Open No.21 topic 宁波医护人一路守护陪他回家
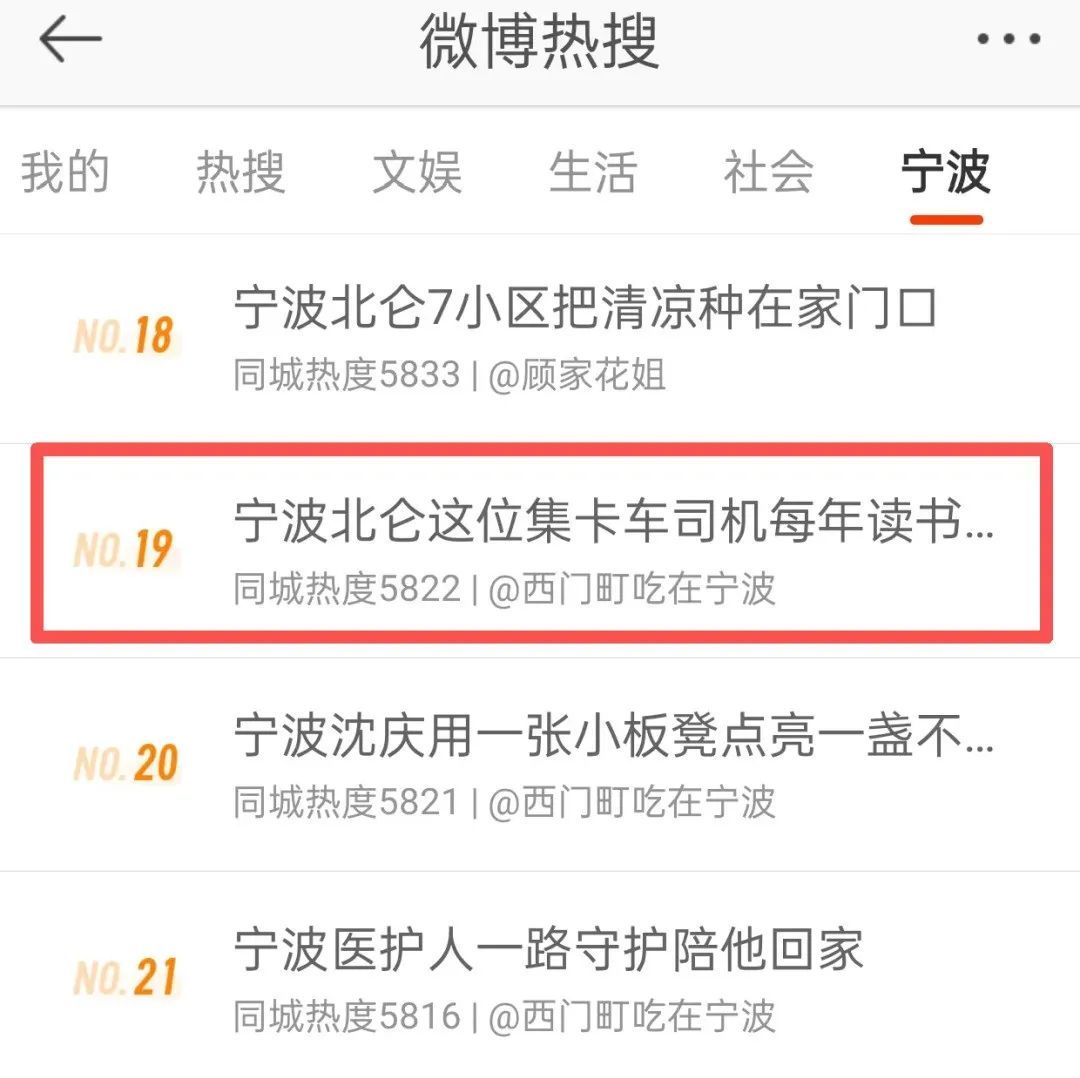The image size is (1080, 1078). point(548,950)
